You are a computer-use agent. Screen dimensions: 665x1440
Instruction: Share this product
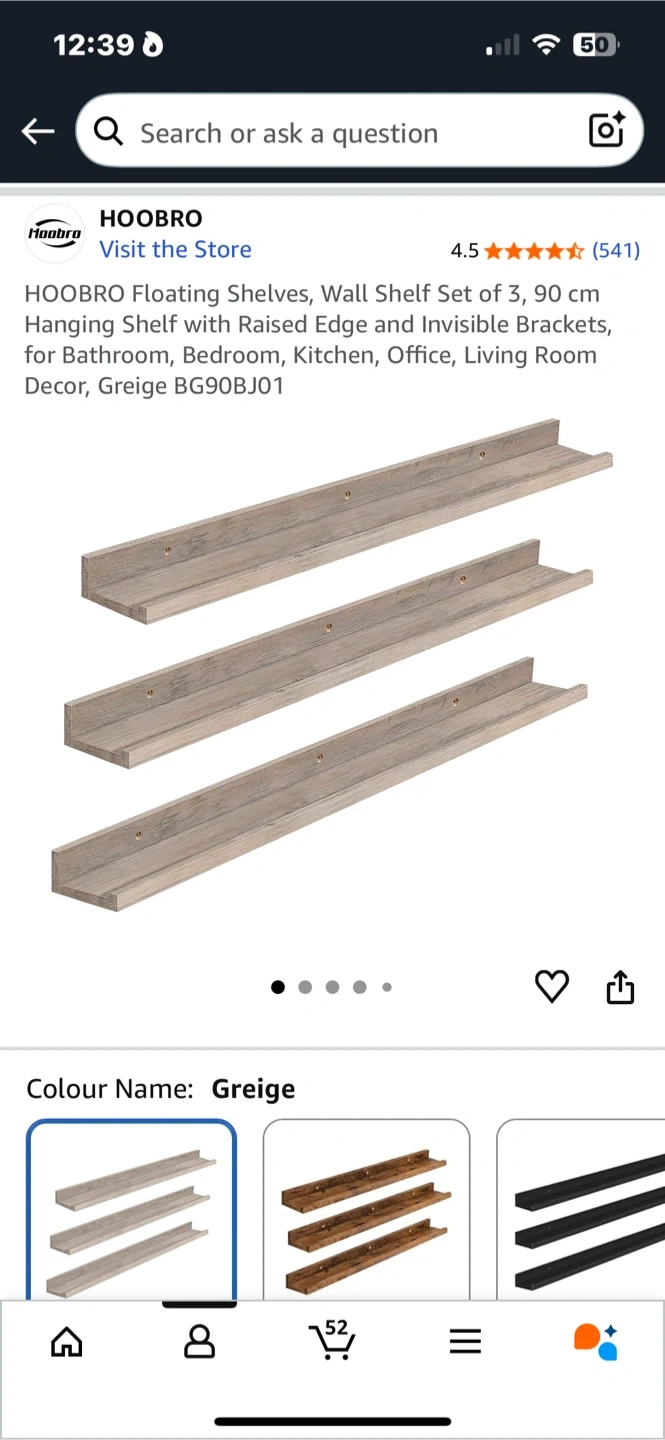point(620,987)
